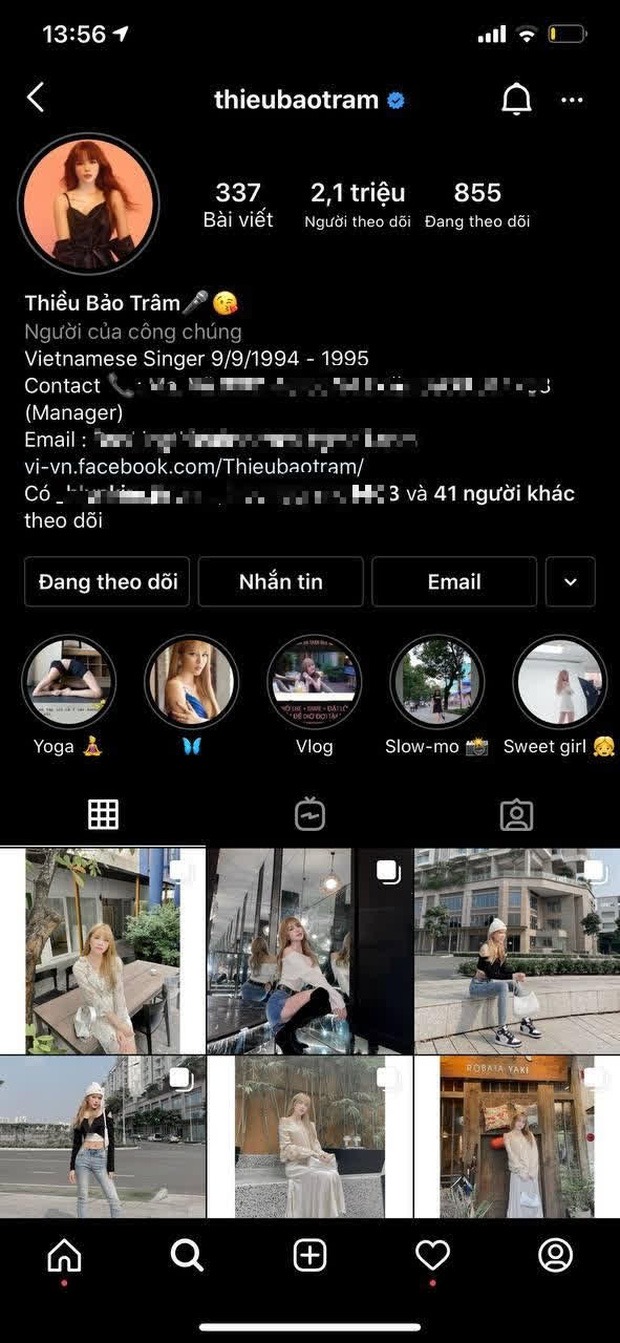Go back using the top-left arrow
This screenshot has width=620, height=1343.
[35, 98]
